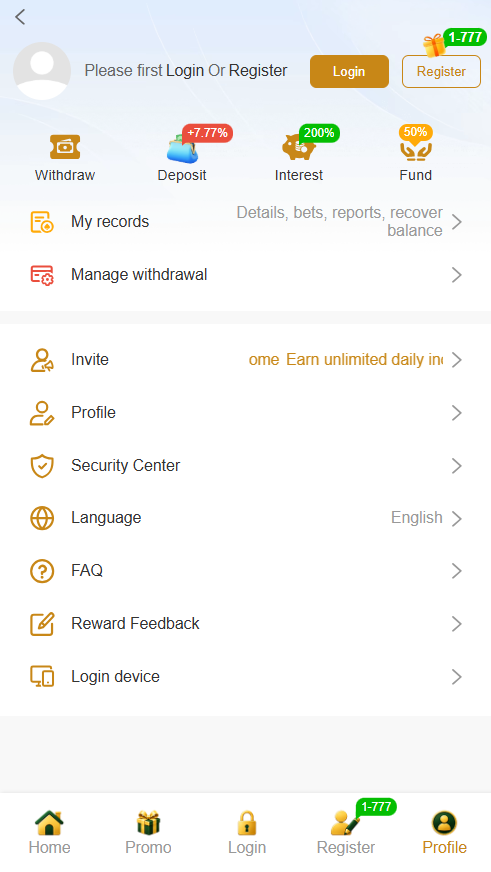Open Login device
The height and width of the screenshot is (872, 491).
(245, 677)
